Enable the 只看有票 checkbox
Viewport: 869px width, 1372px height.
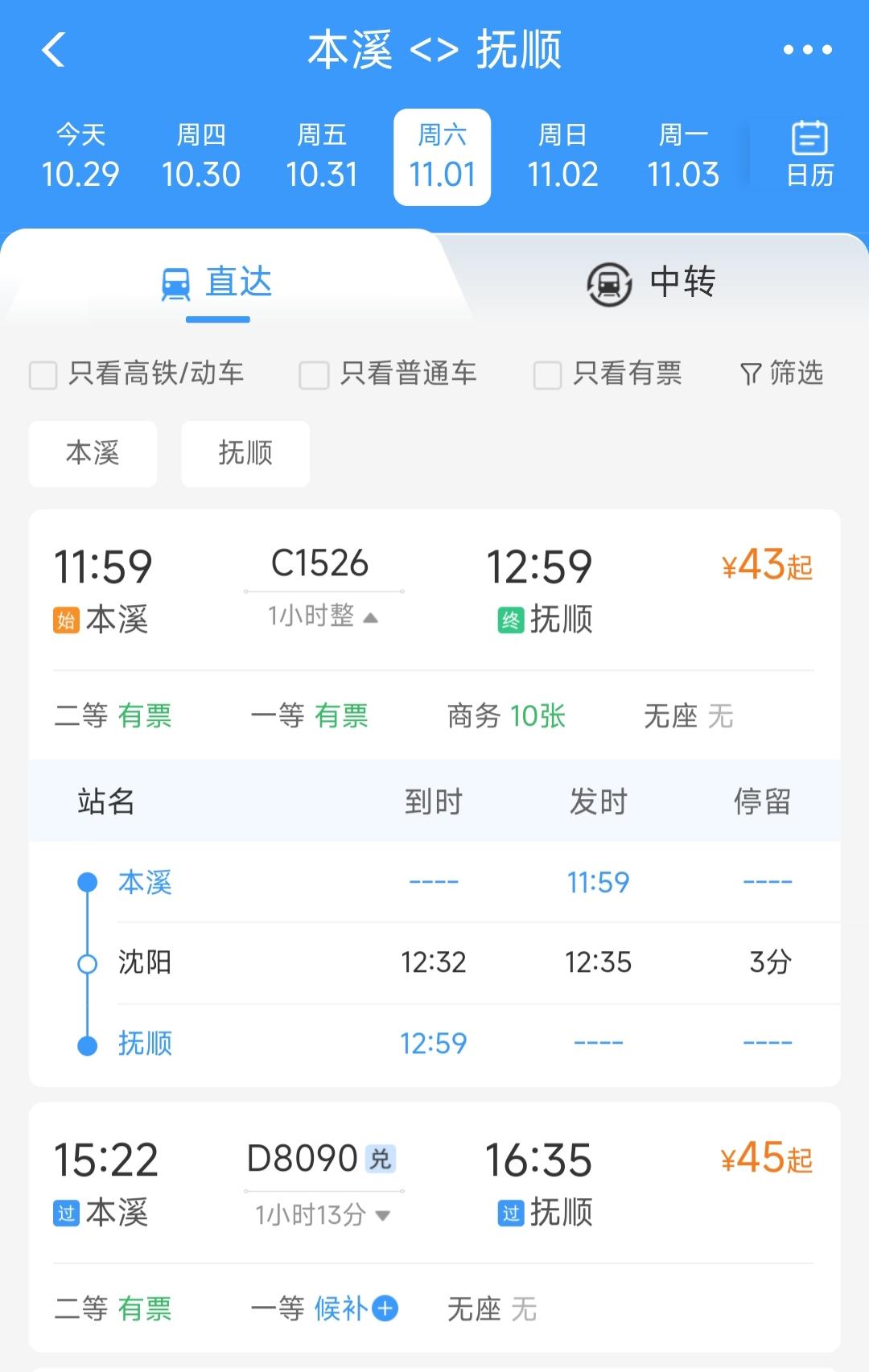pyautogui.click(x=546, y=375)
